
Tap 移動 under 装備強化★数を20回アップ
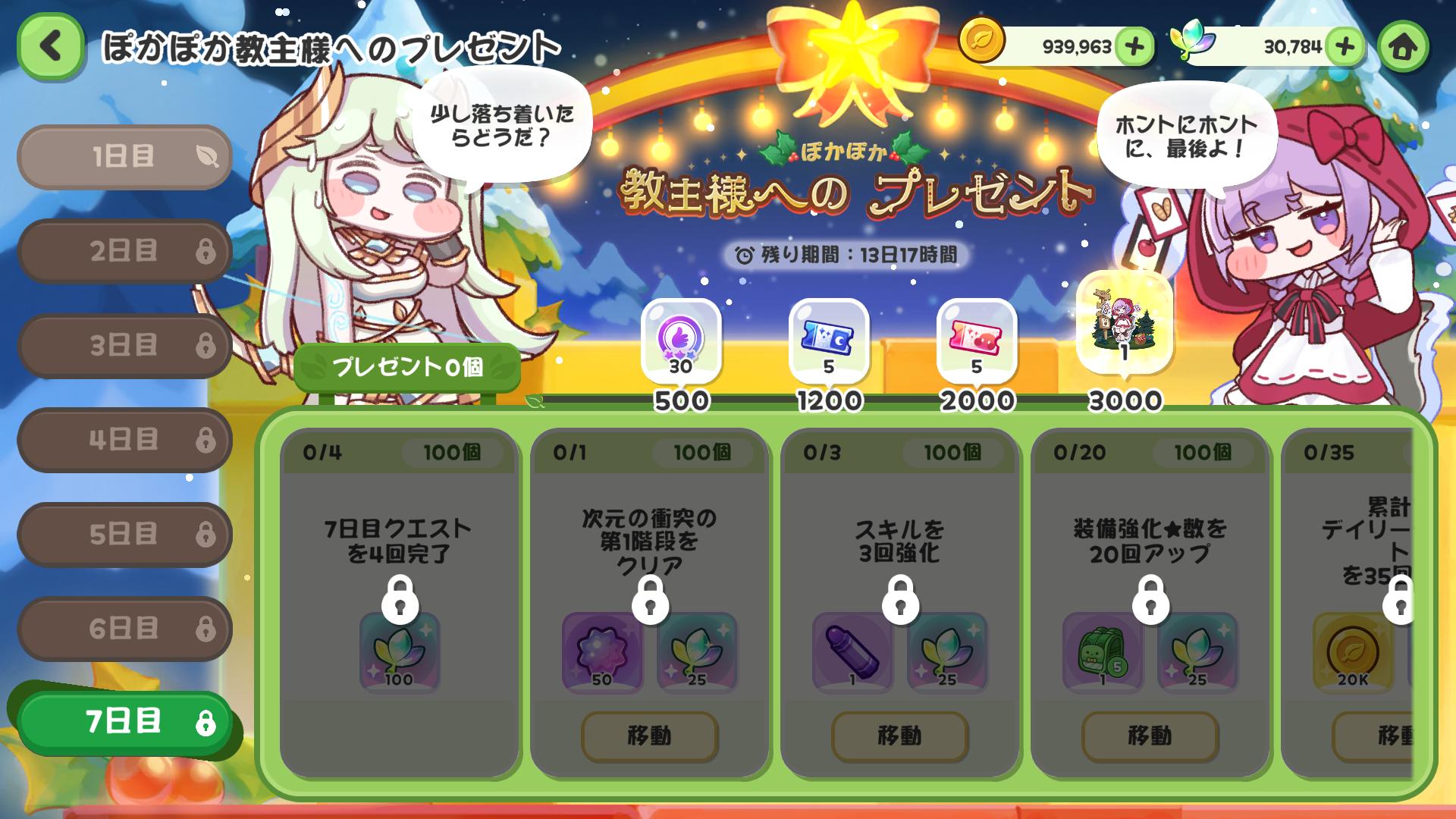pos(1150,736)
